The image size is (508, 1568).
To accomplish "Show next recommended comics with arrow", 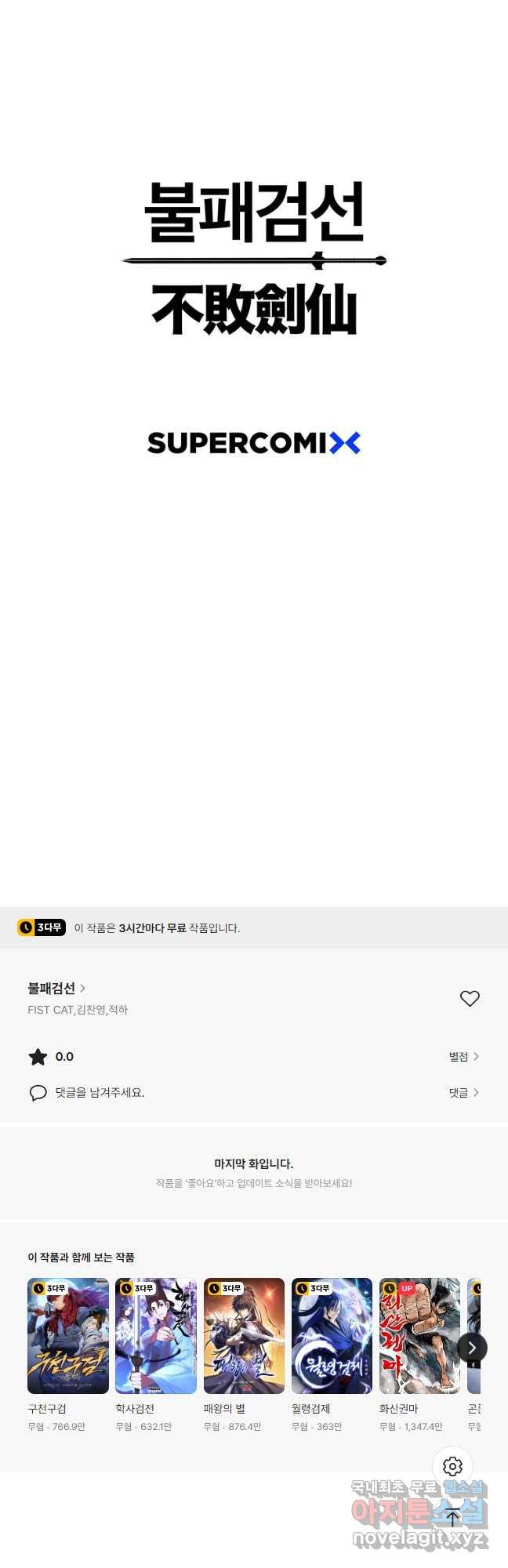I will coord(472,1348).
